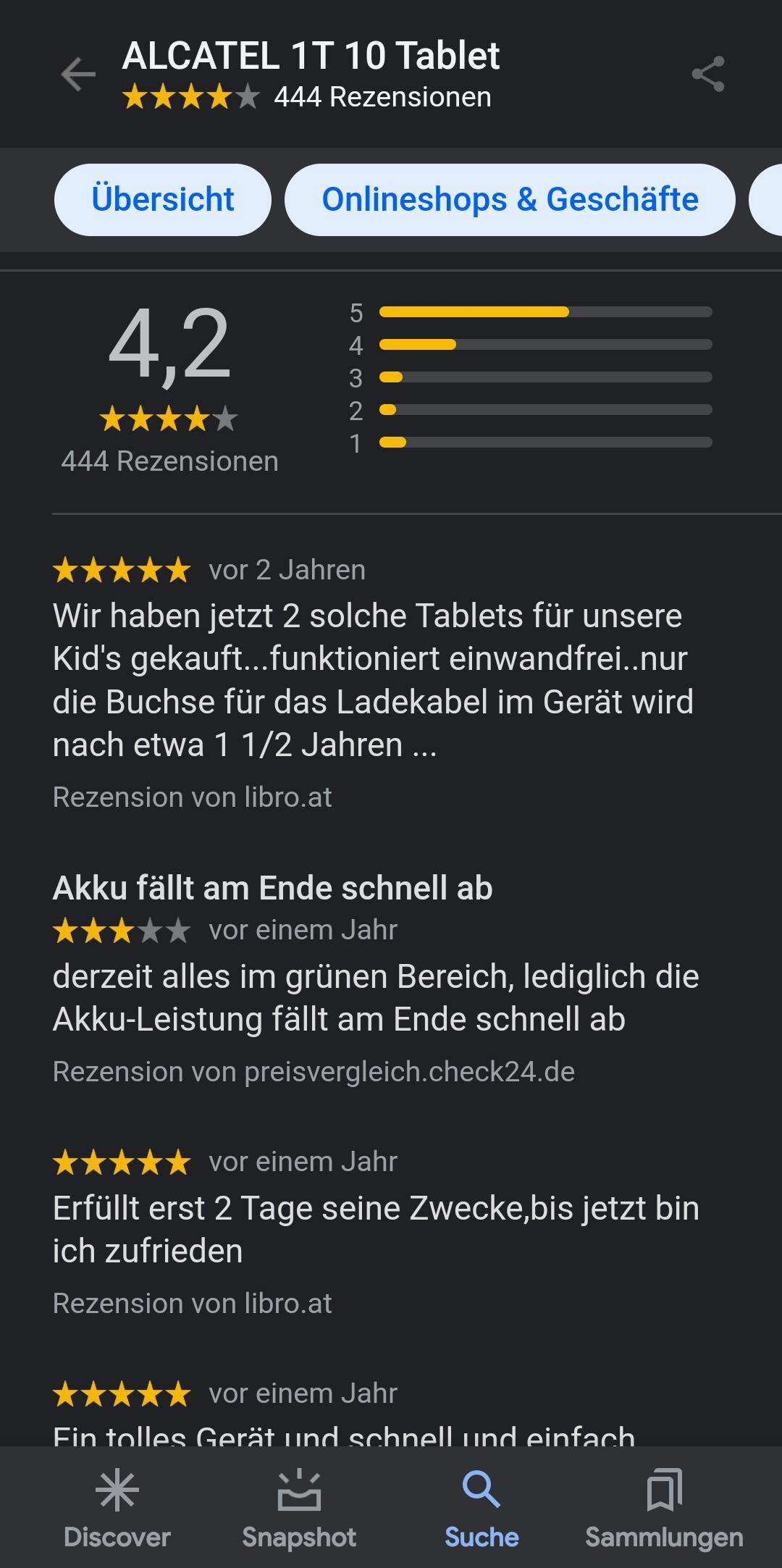
Task: Open the share icon
Action: tap(707, 72)
